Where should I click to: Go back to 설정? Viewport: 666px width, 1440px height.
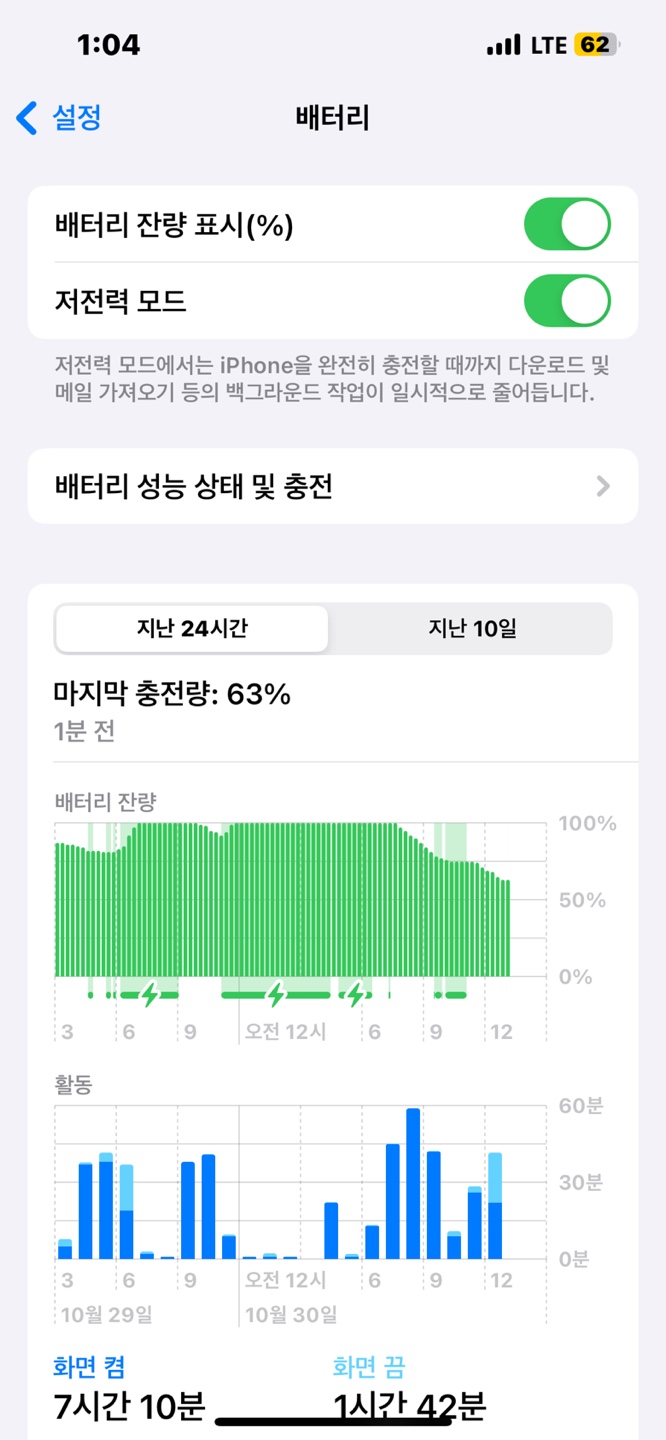point(59,118)
